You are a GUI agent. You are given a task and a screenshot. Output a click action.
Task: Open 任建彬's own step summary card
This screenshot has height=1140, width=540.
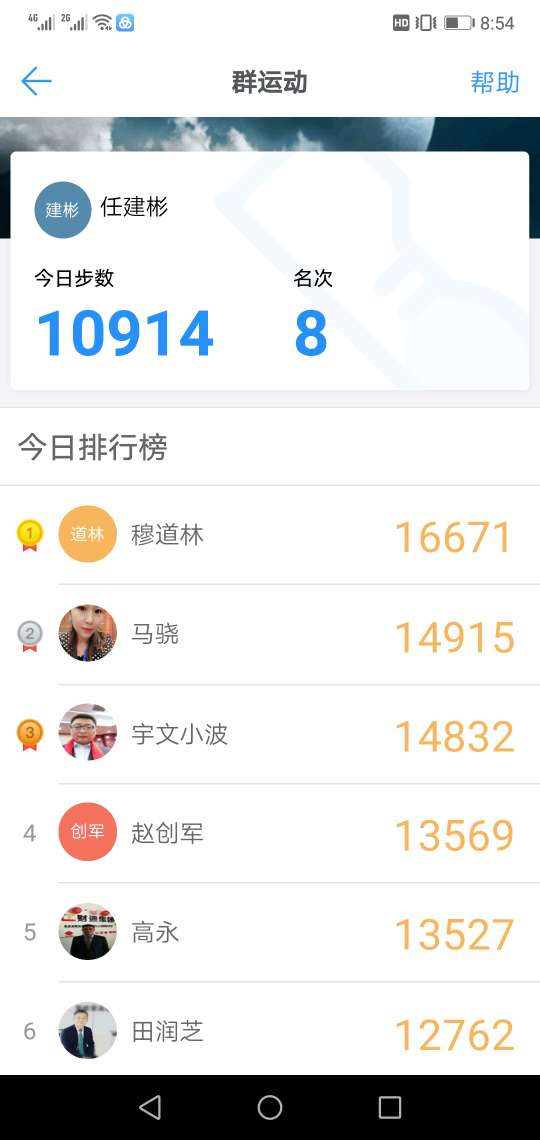[x=270, y=270]
